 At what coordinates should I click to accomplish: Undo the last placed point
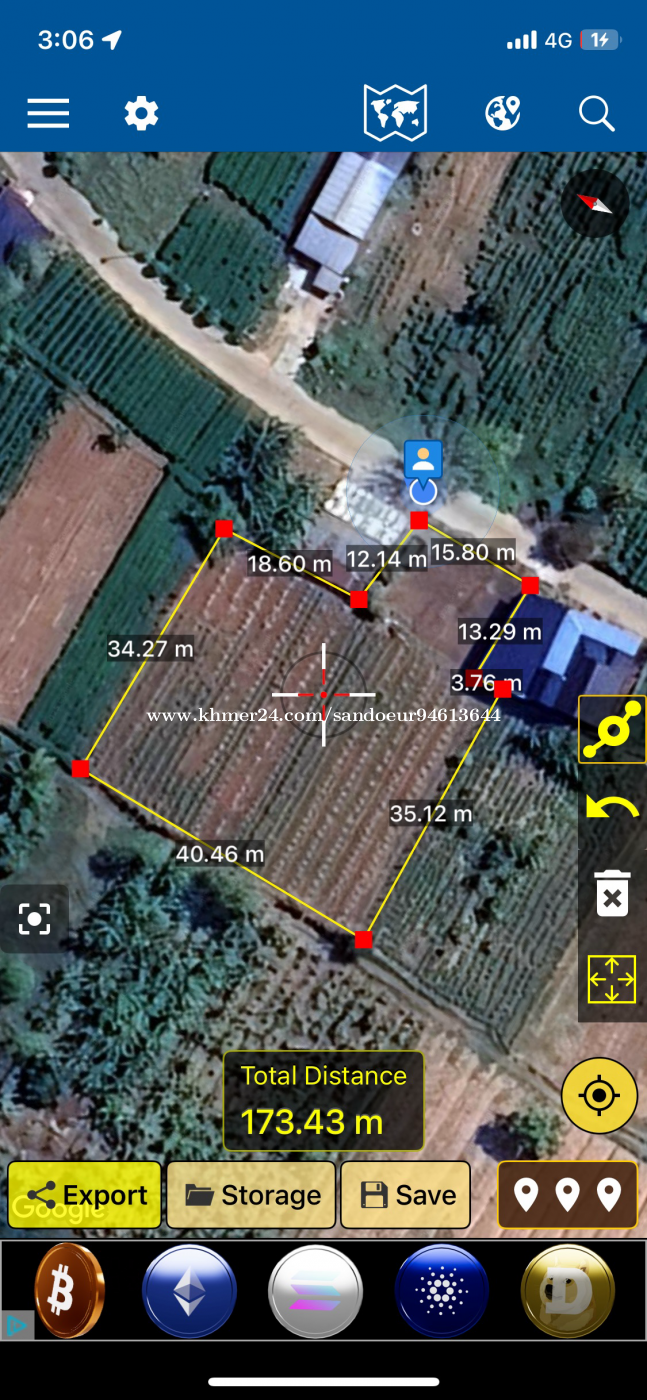point(612,807)
